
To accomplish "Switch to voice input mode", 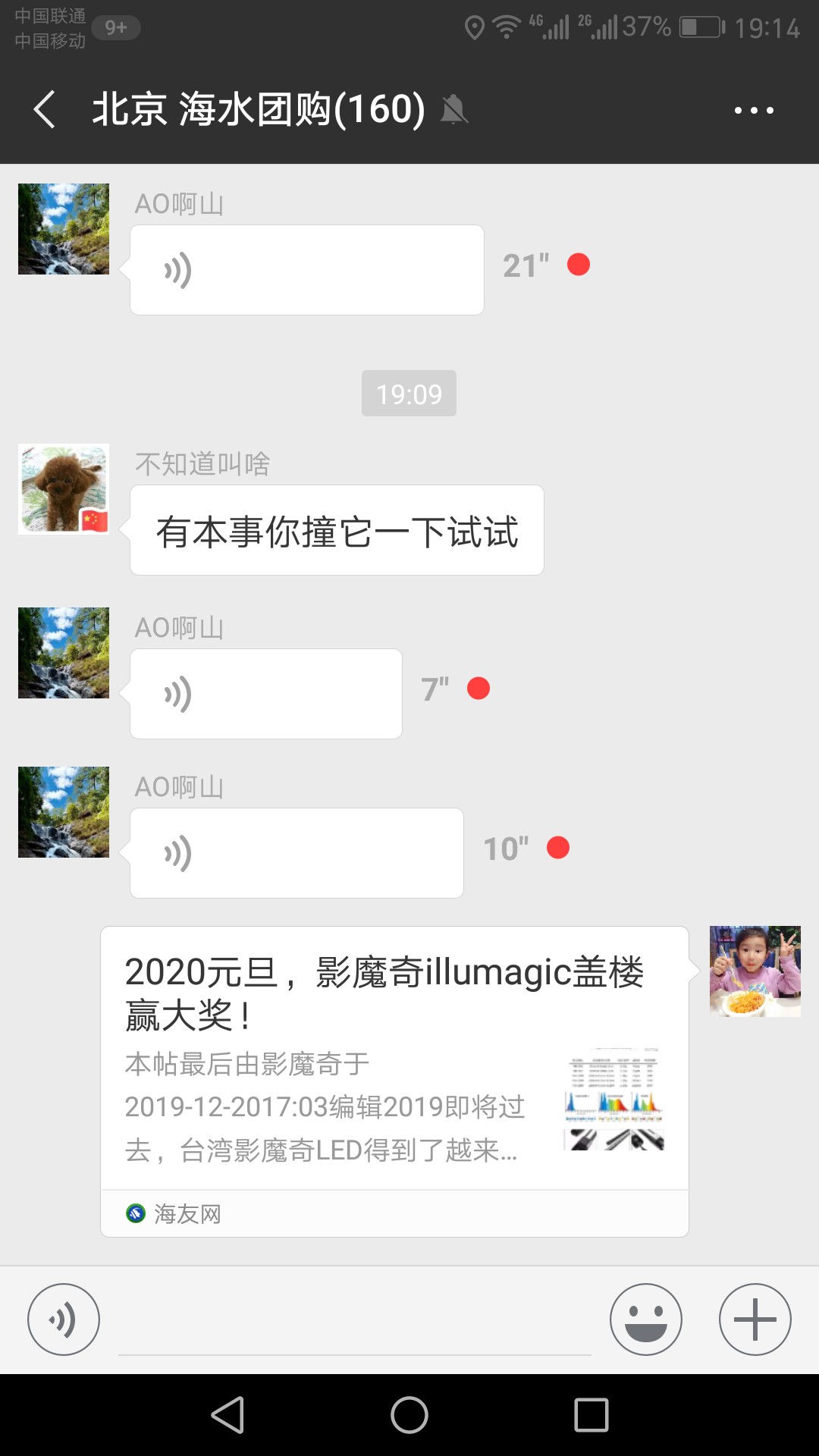I will pyautogui.click(x=64, y=1319).
